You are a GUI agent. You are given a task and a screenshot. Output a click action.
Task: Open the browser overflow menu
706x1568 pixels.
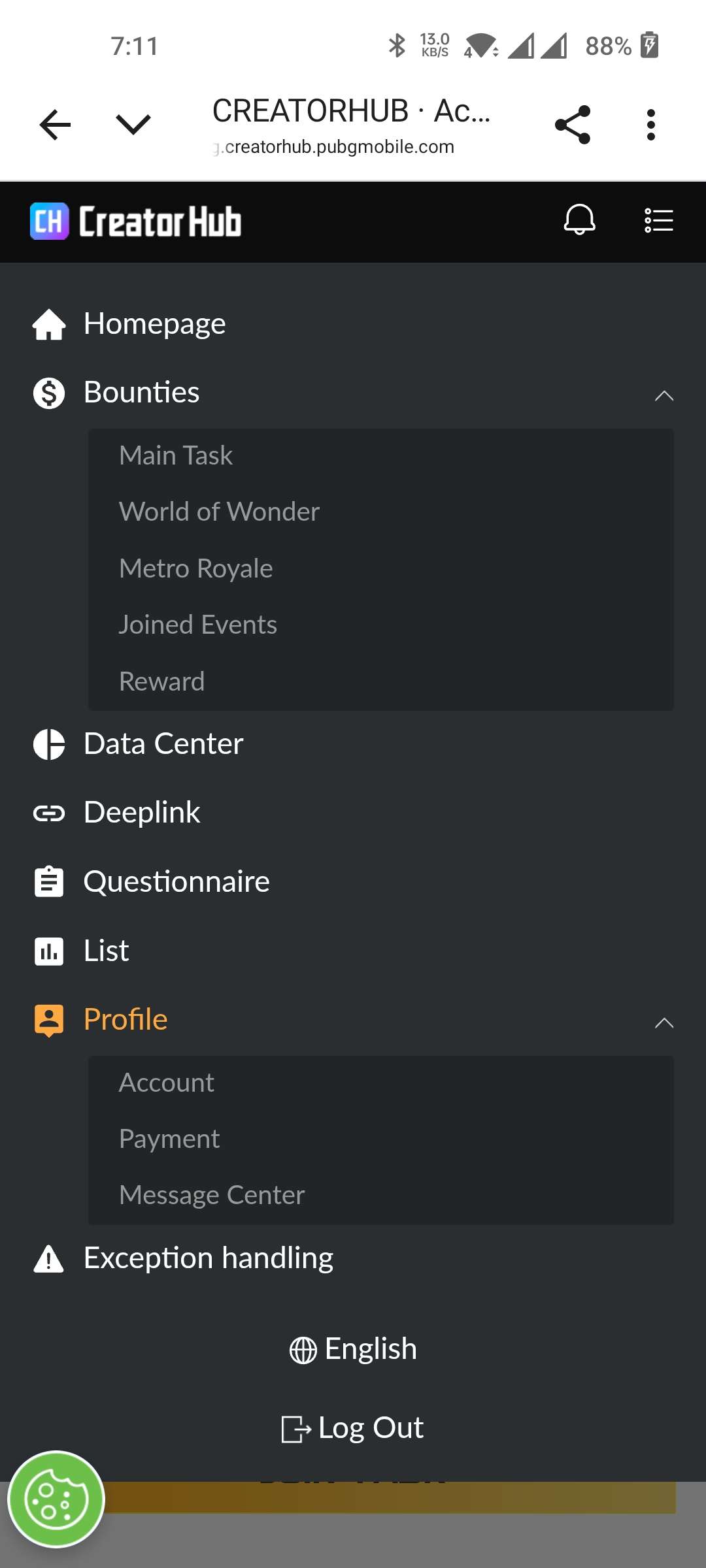point(650,125)
